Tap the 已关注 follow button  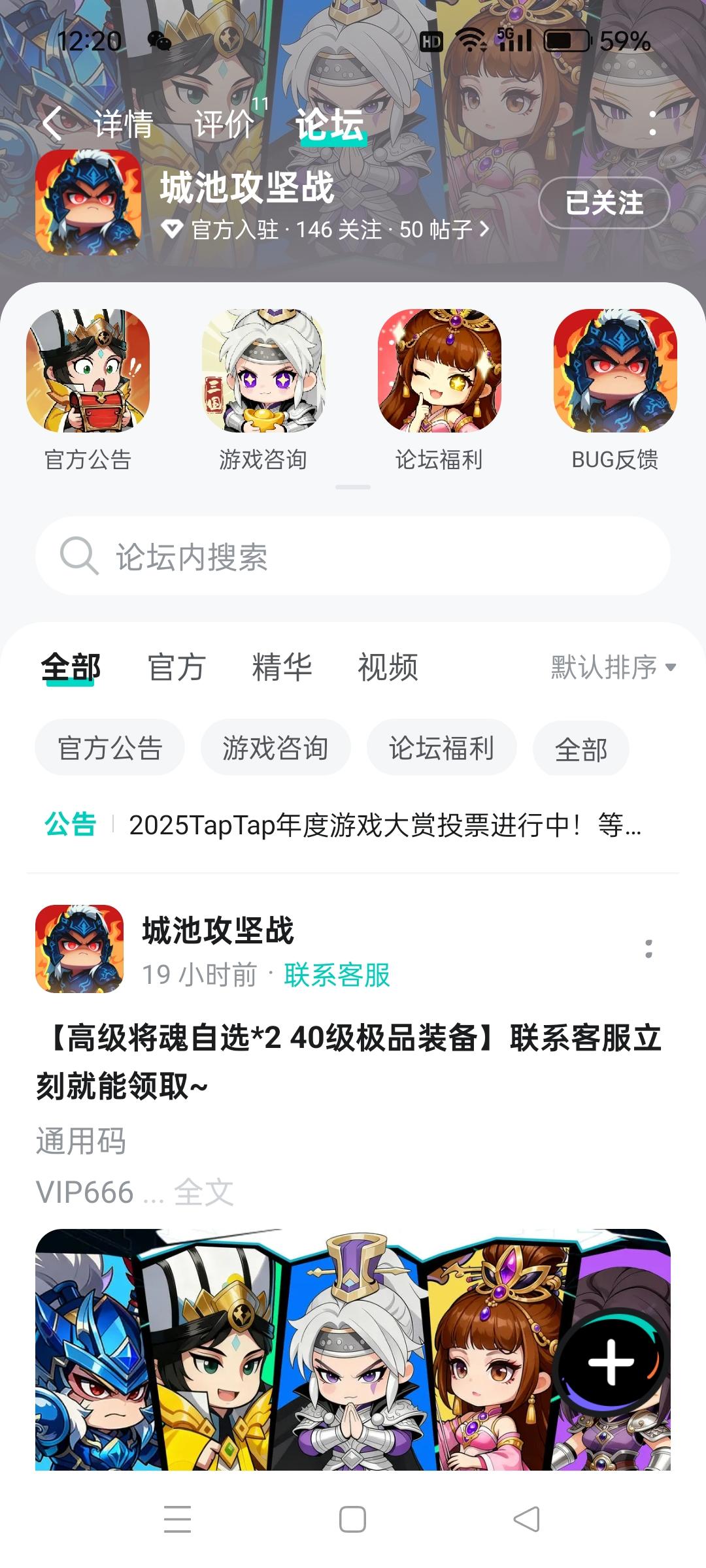[603, 203]
